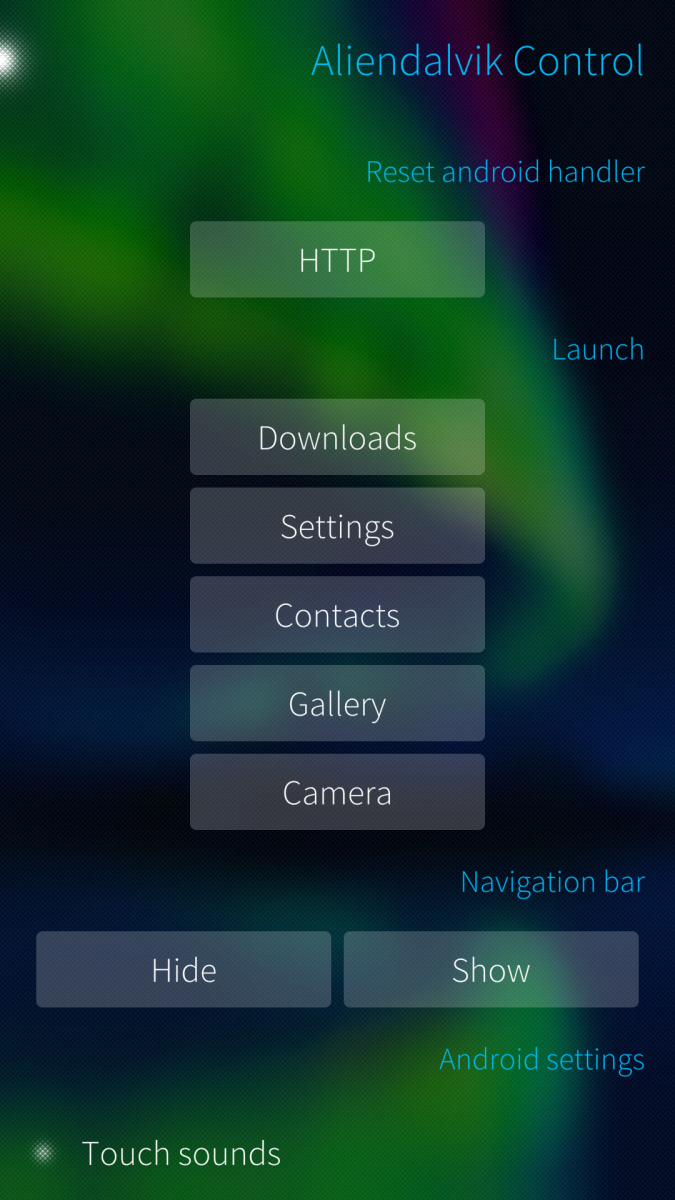Show the navigation bar

[x=491, y=970]
